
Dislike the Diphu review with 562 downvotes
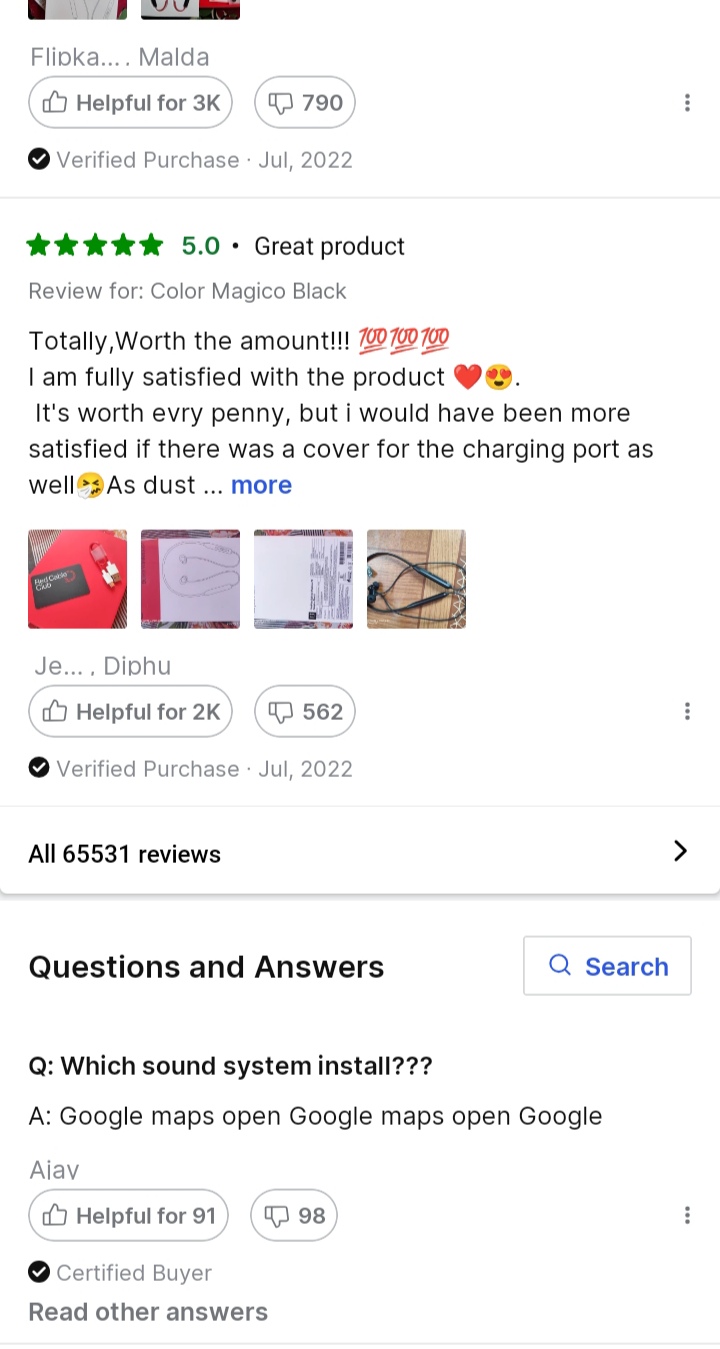click(x=305, y=711)
